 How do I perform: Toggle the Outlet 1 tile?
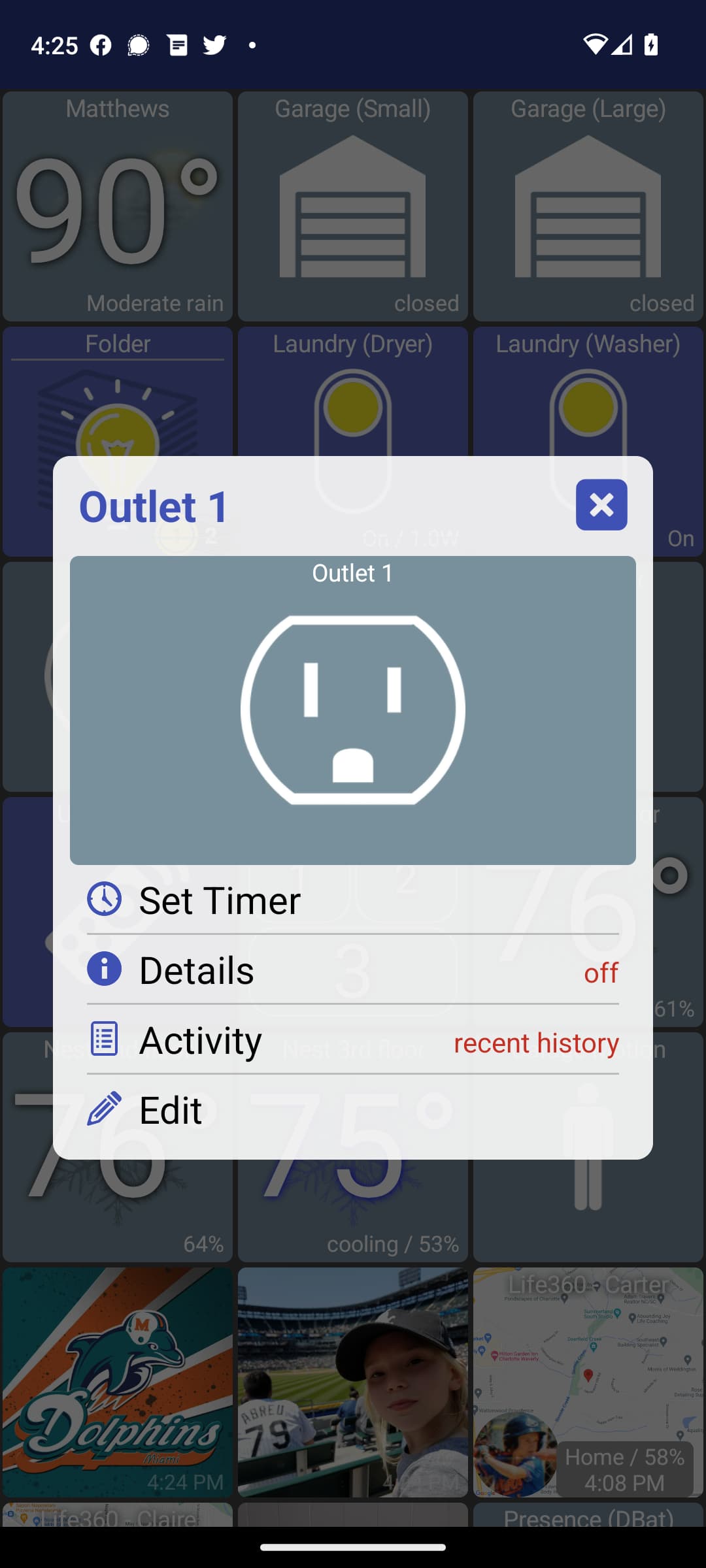click(x=352, y=710)
